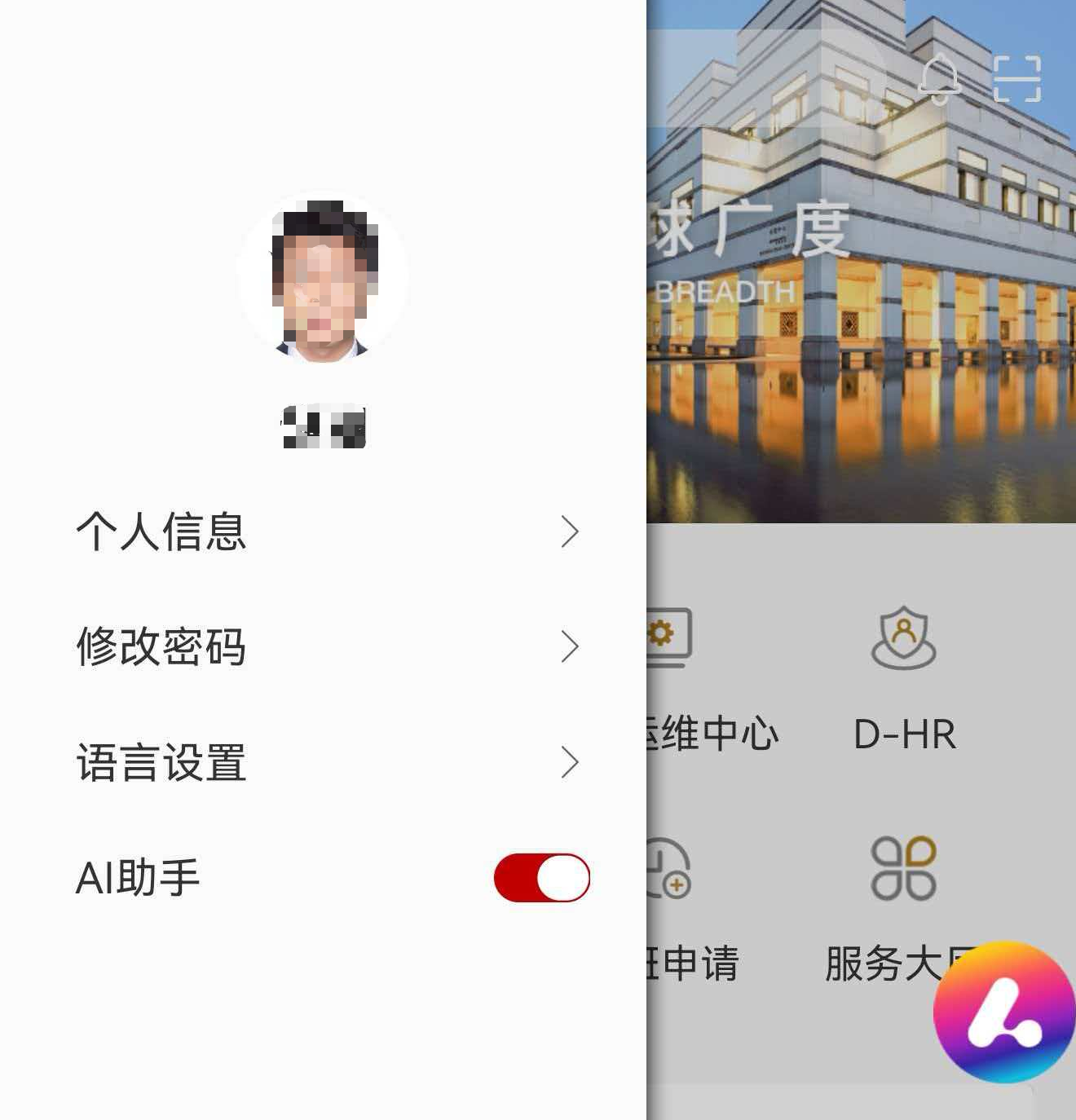Open 修改密码 to change password

tap(326, 646)
